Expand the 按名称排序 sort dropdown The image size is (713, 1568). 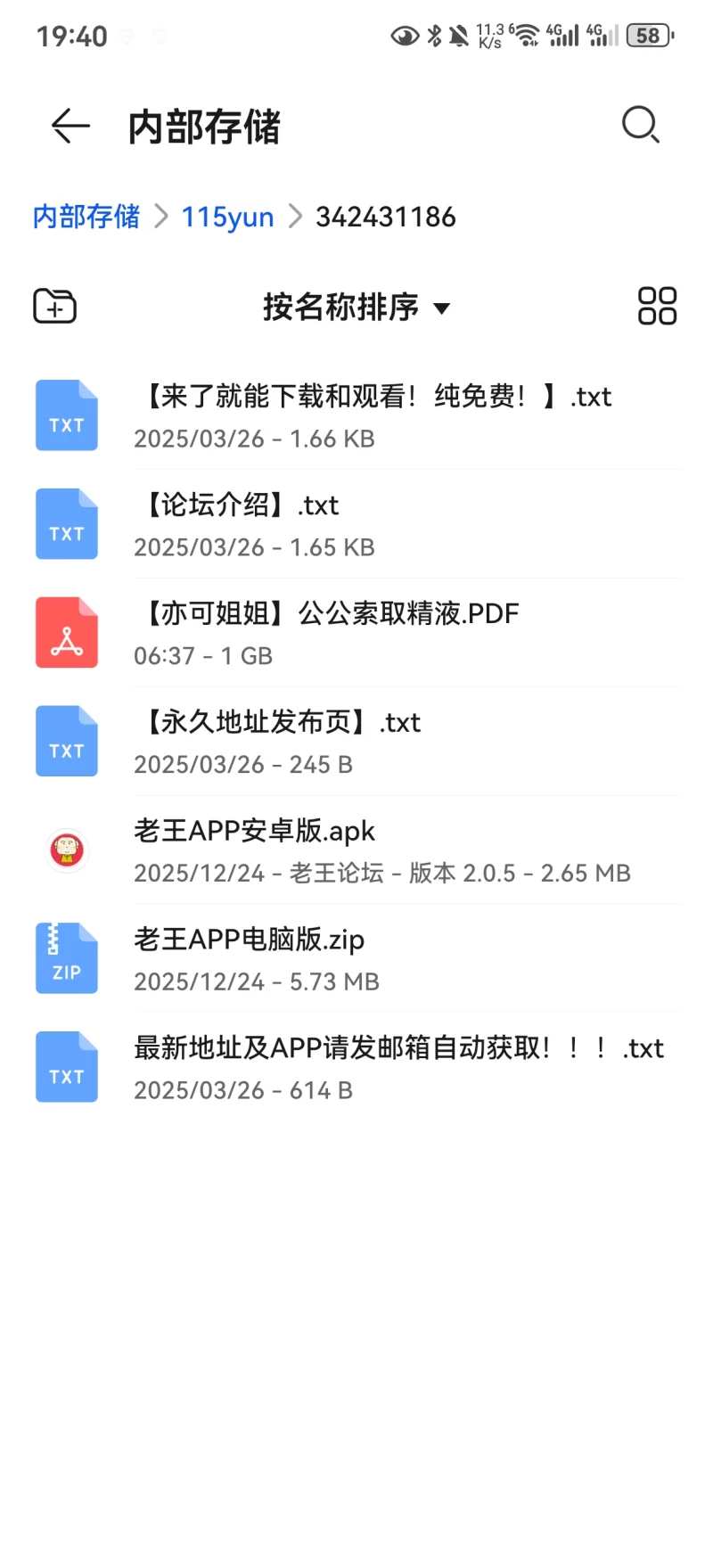(x=356, y=307)
